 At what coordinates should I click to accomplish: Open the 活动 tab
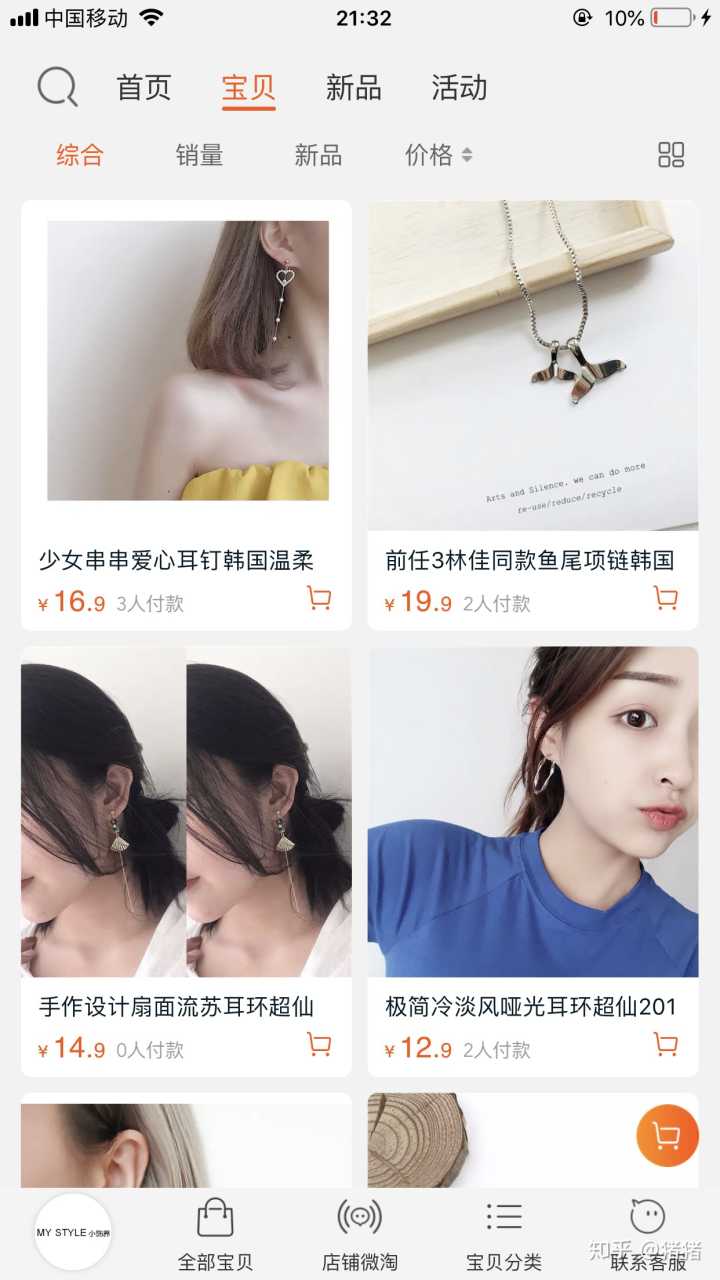click(x=459, y=88)
